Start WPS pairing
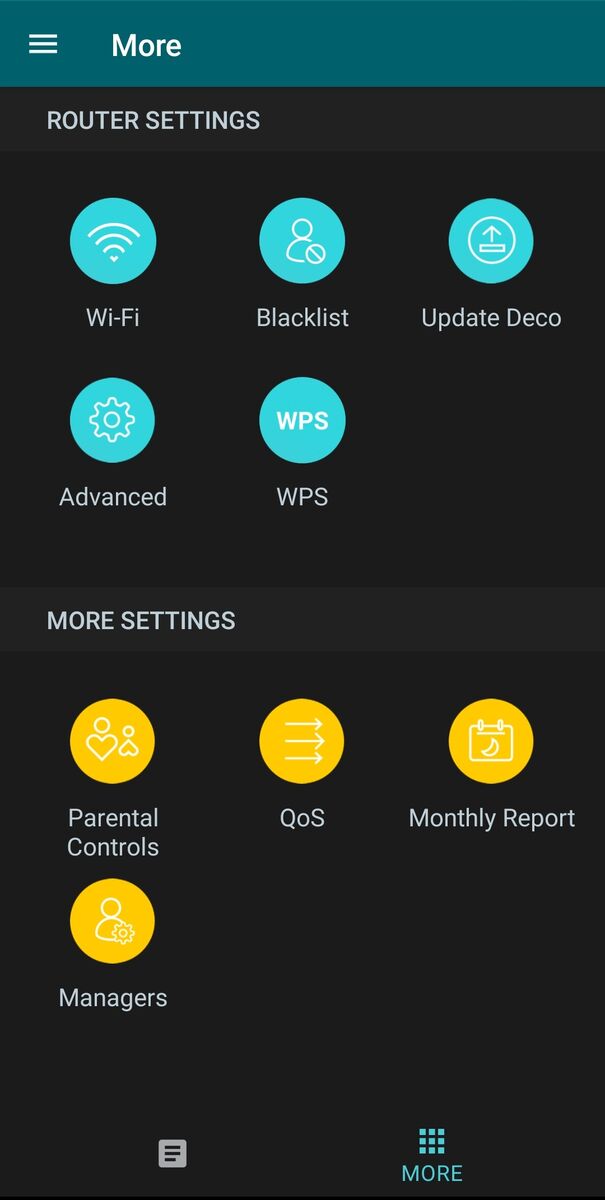 pos(302,421)
